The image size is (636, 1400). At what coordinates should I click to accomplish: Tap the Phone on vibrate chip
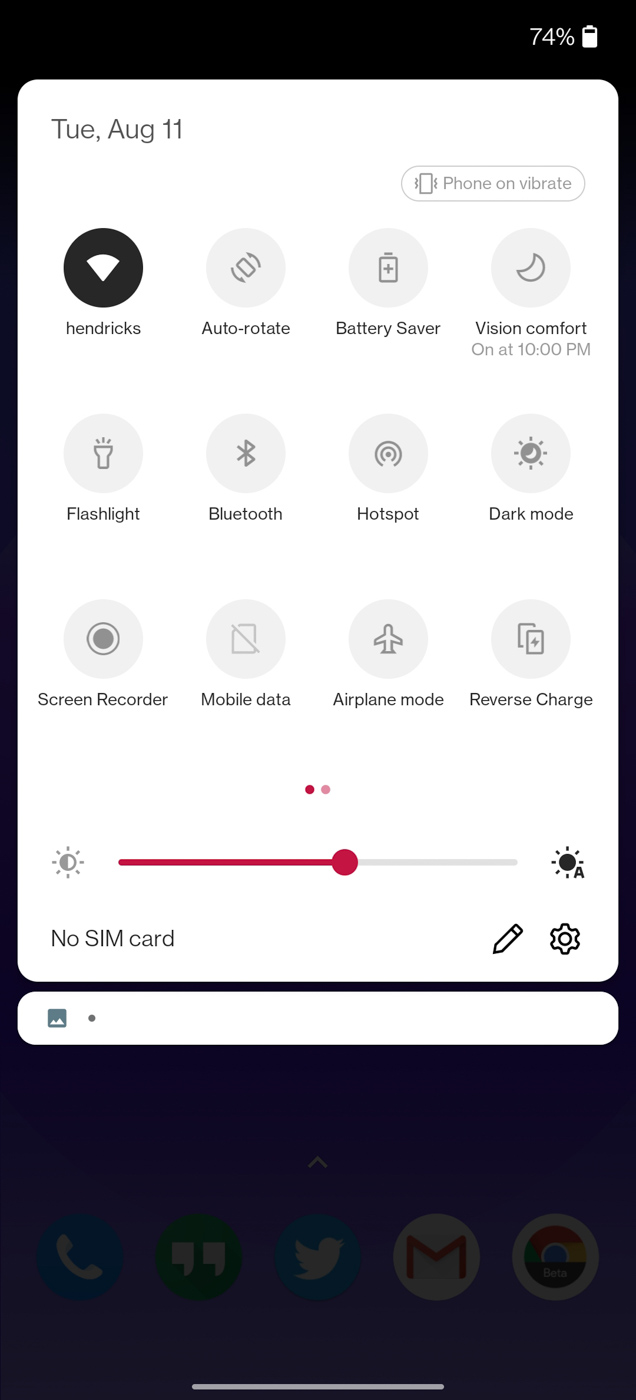[493, 184]
